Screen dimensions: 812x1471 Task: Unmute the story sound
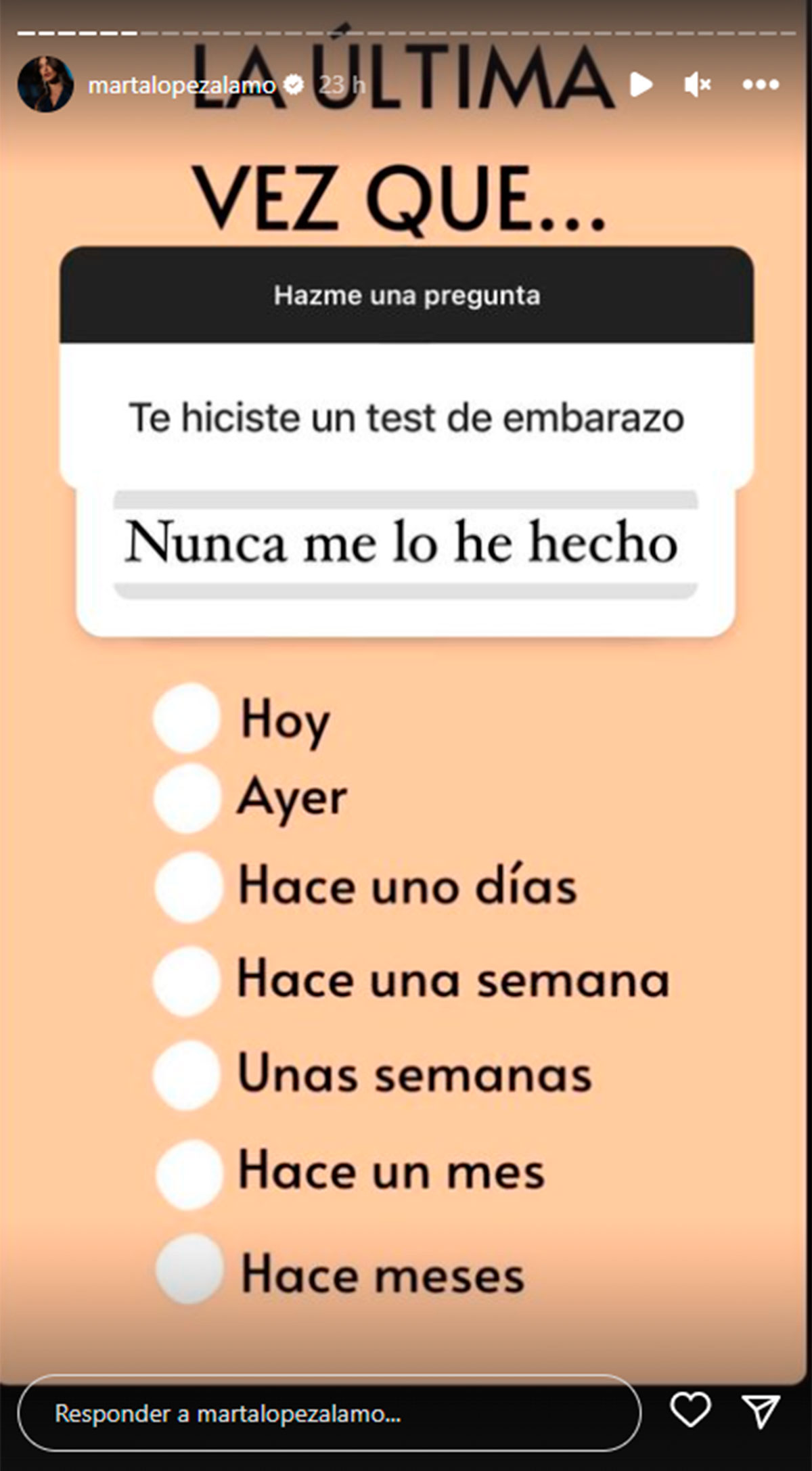pos(697,85)
